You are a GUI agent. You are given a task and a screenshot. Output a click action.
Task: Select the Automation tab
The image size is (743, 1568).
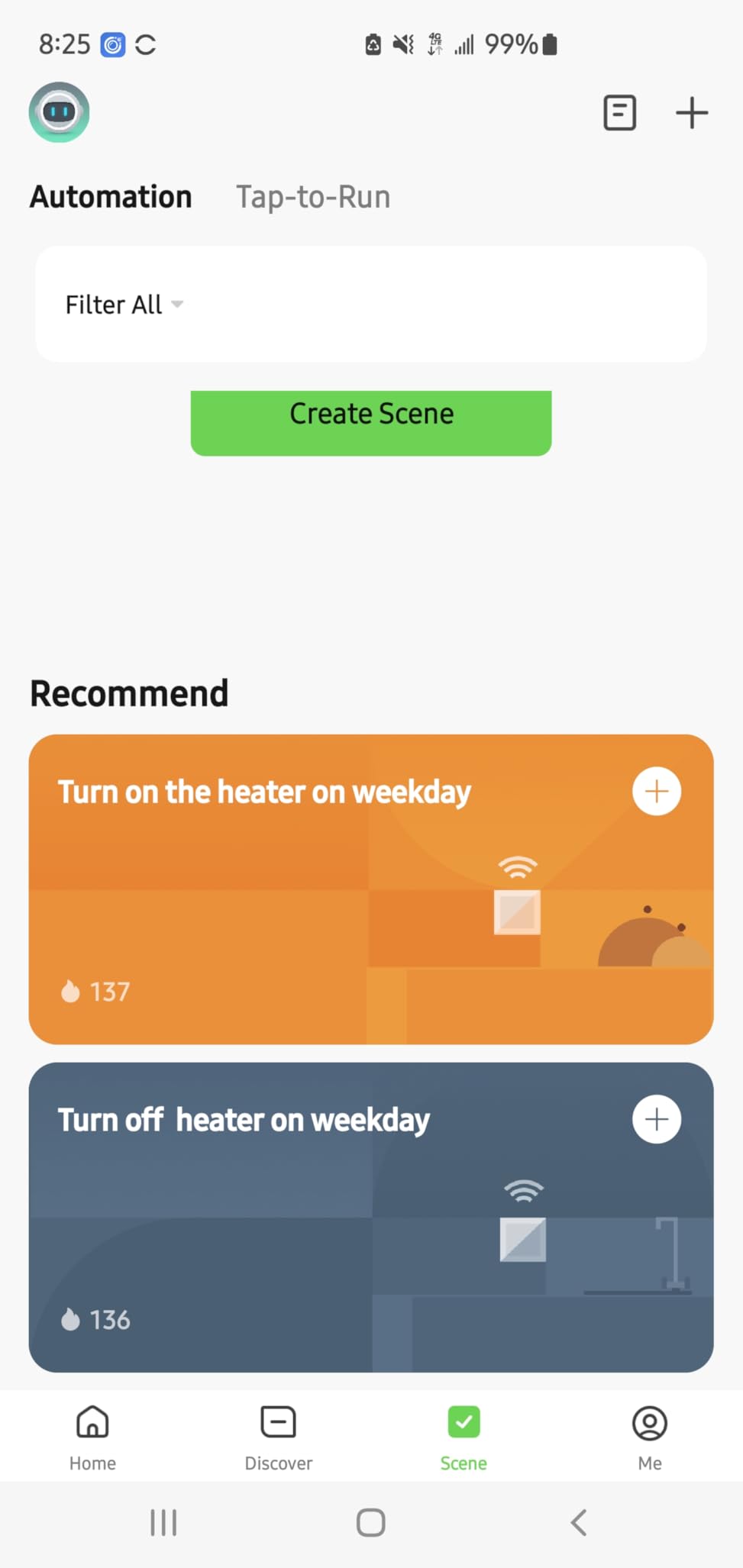110,197
